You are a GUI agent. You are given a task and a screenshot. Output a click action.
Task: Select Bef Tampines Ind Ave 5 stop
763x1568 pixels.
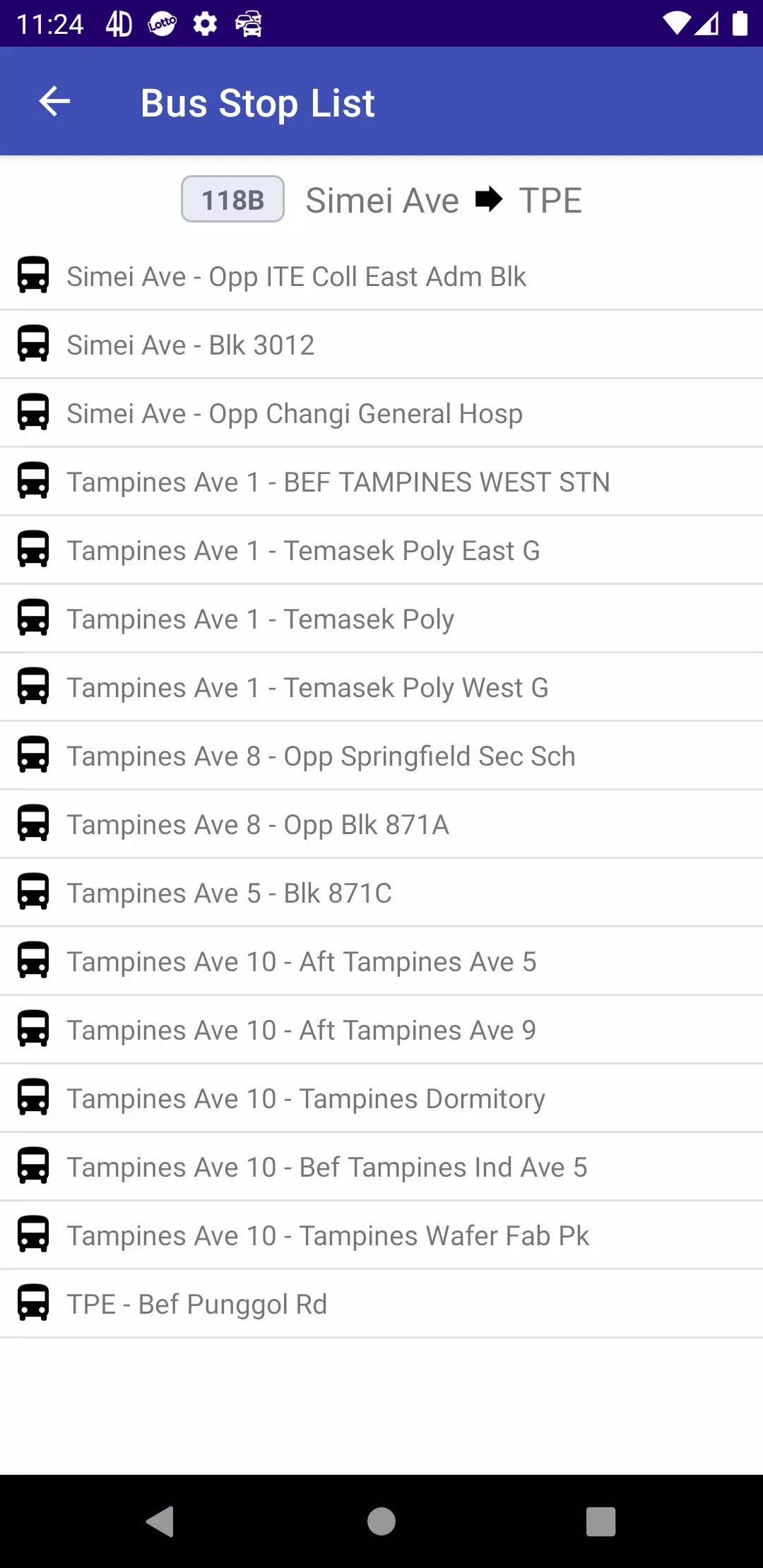tap(381, 1167)
